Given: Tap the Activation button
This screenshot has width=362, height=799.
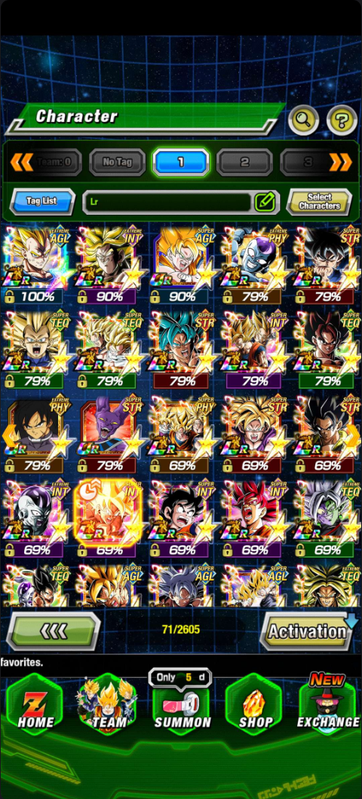Looking at the screenshot, I should click(307, 631).
